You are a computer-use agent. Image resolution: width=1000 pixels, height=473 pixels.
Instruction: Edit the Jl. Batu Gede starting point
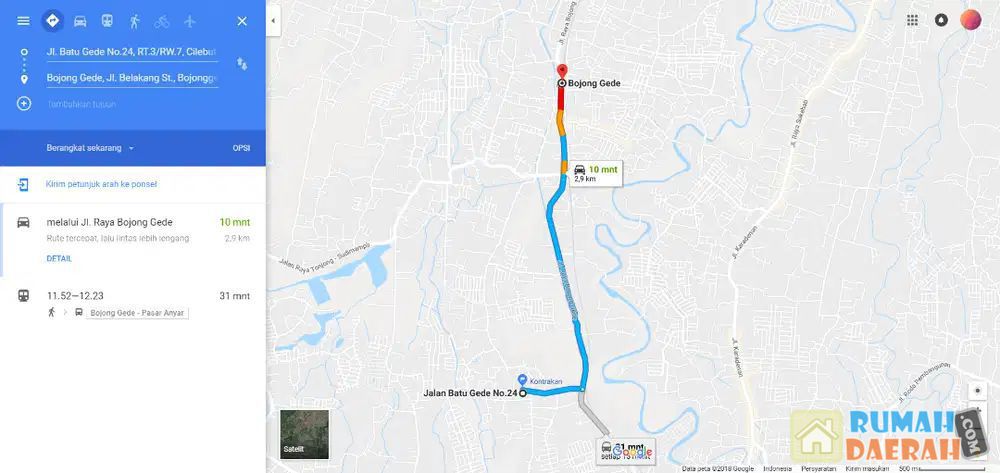pos(131,51)
